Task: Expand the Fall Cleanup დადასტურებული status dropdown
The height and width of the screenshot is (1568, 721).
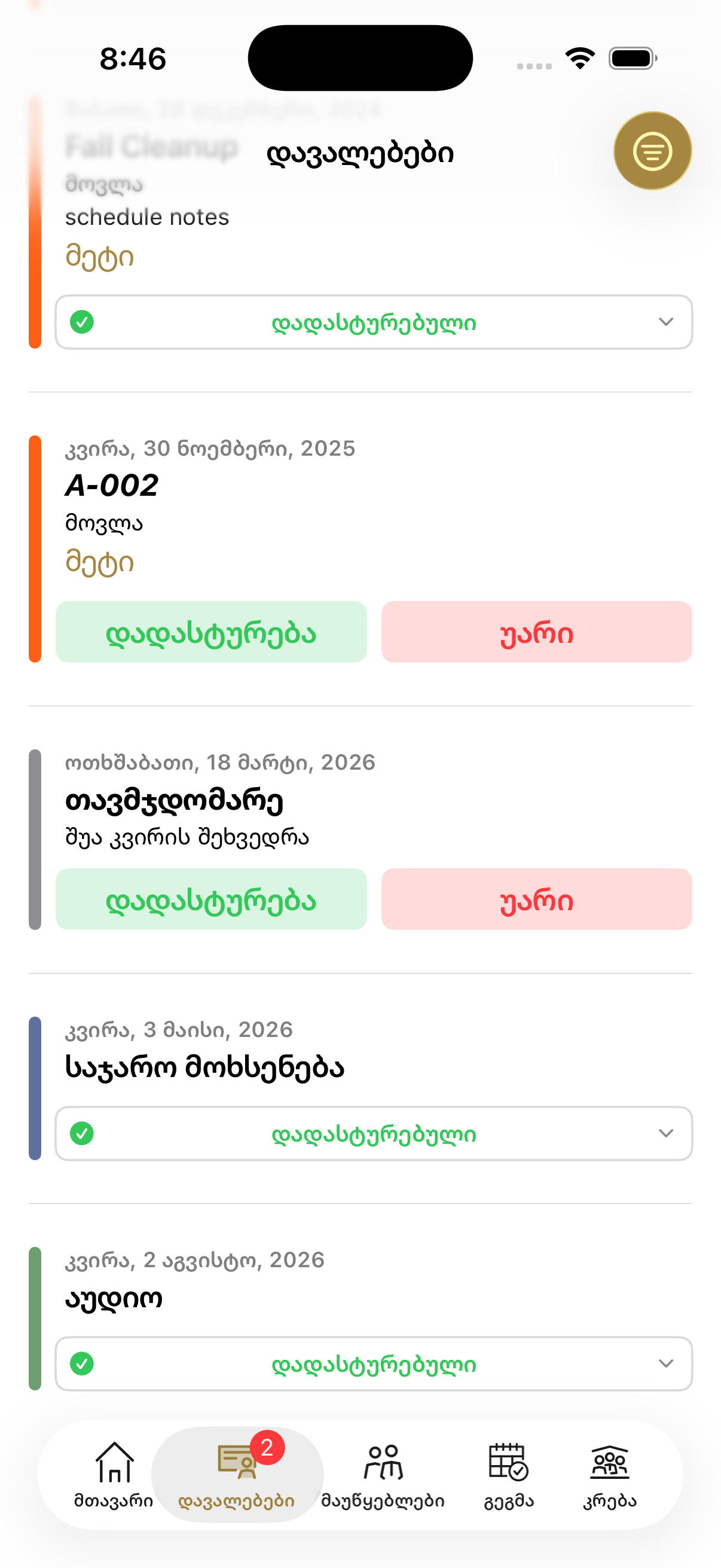Action: pos(665,322)
